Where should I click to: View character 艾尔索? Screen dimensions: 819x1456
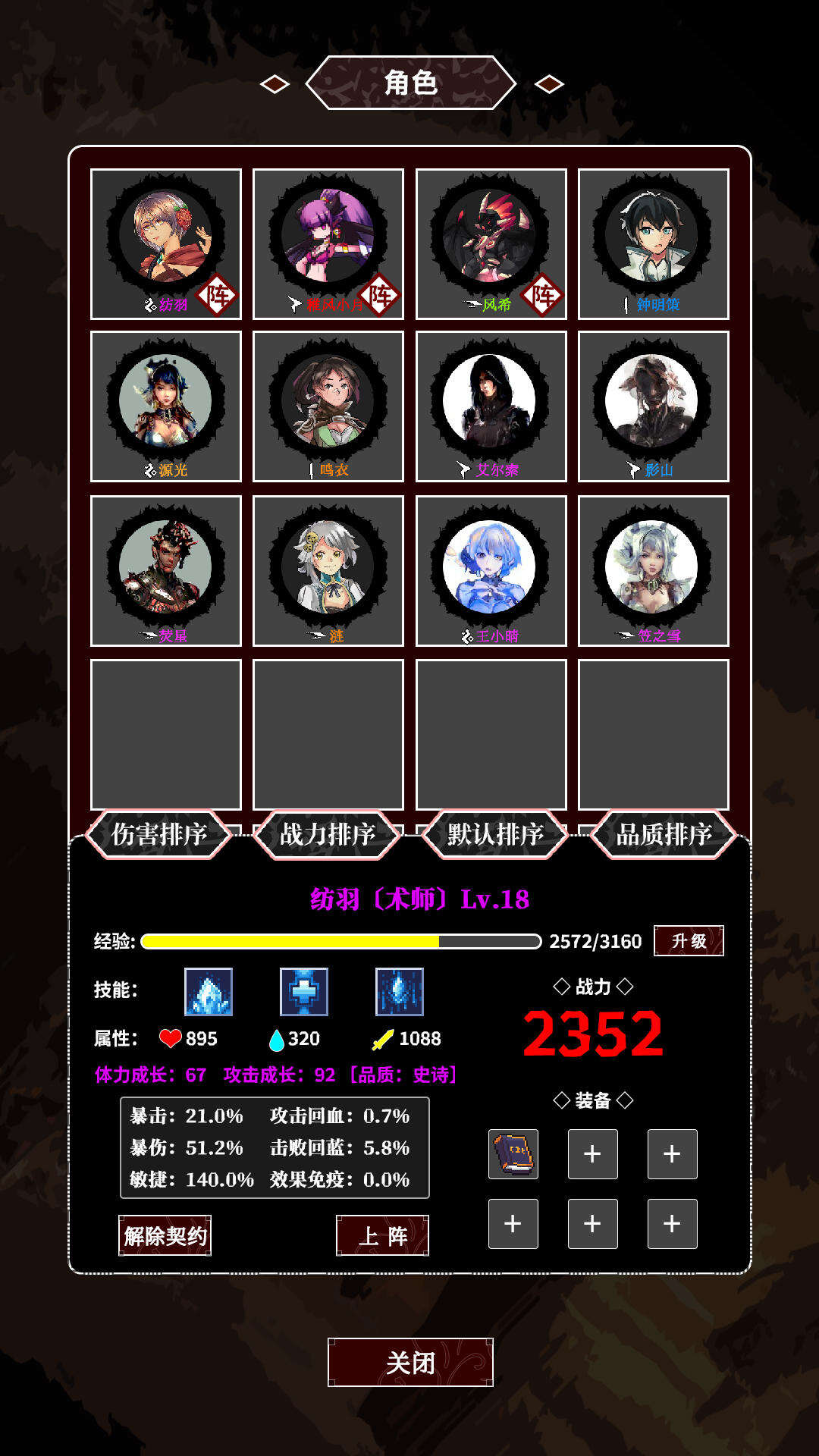(x=491, y=406)
